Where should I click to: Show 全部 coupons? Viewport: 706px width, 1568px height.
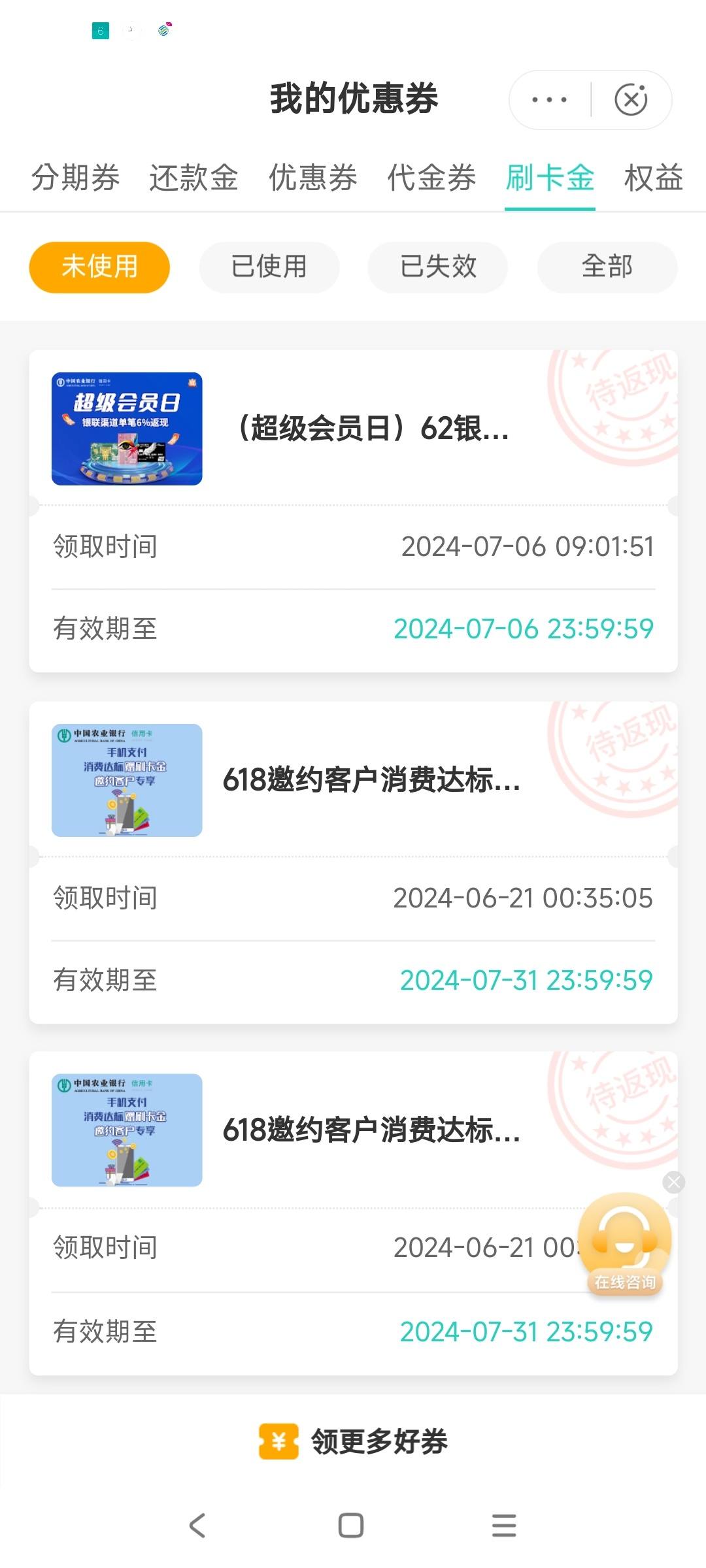[607, 267]
